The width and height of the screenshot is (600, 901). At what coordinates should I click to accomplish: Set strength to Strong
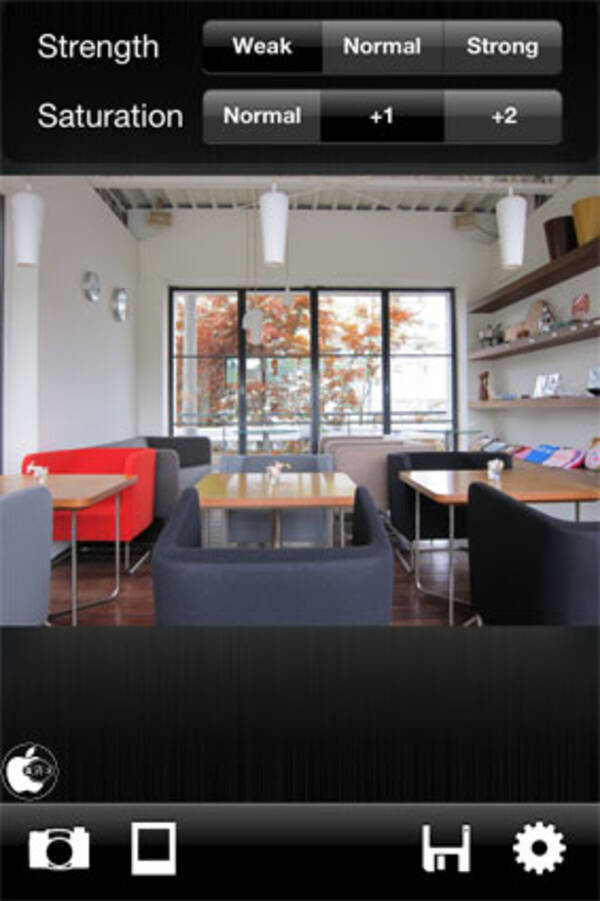[502, 46]
